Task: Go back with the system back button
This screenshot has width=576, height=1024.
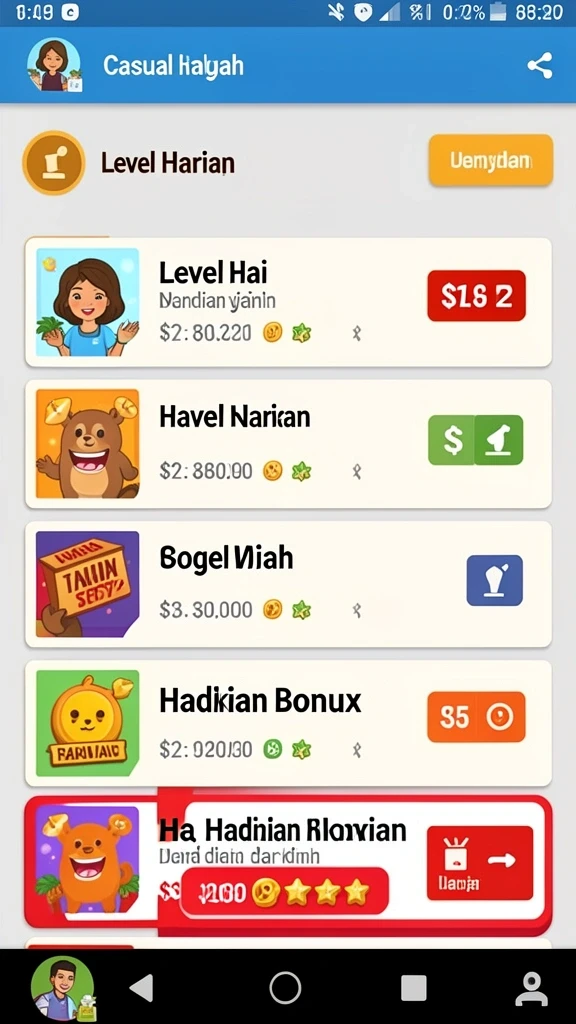Action: pyautogui.click(x=141, y=988)
